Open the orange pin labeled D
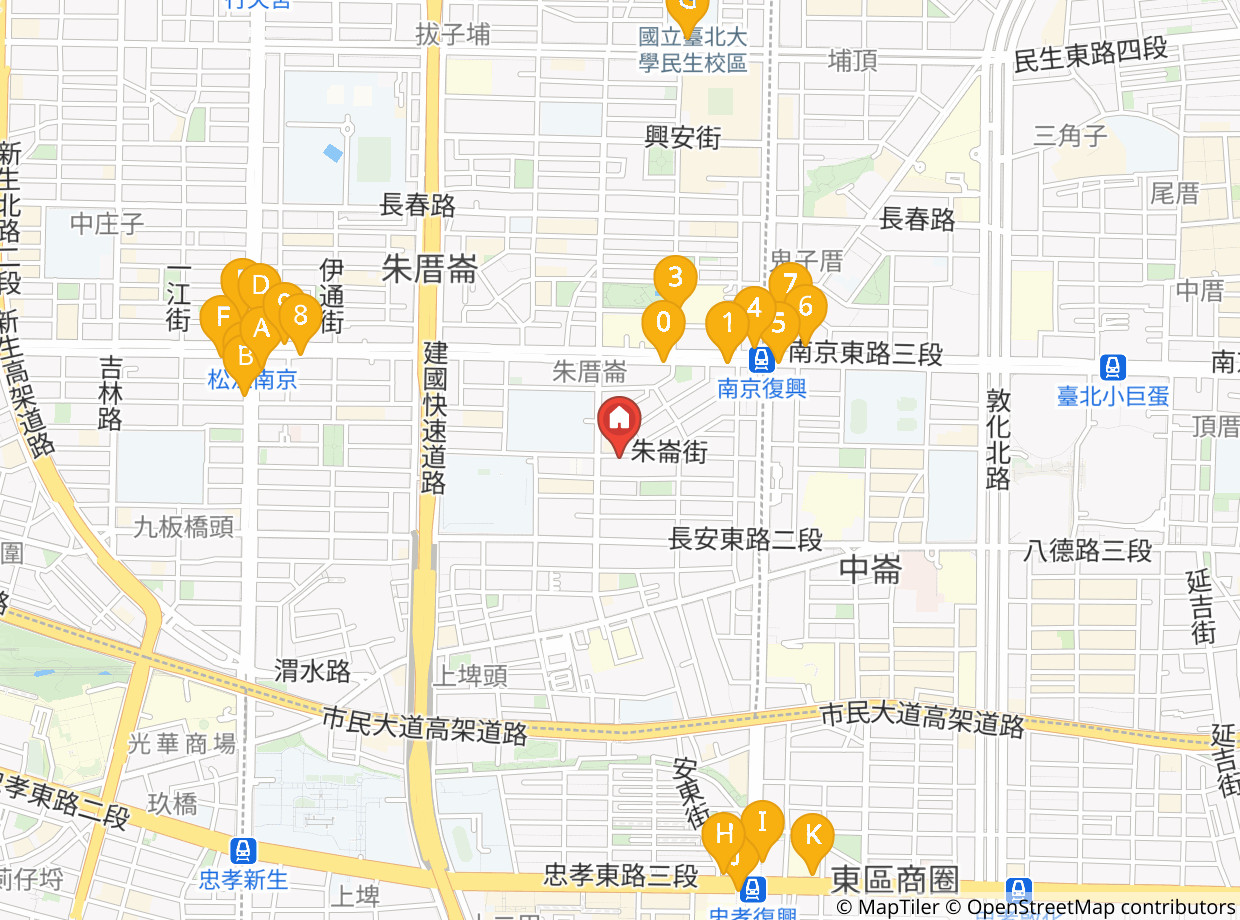Image resolution: width=1240 pixels, height=920 pixels. click(x=260, y=288)
